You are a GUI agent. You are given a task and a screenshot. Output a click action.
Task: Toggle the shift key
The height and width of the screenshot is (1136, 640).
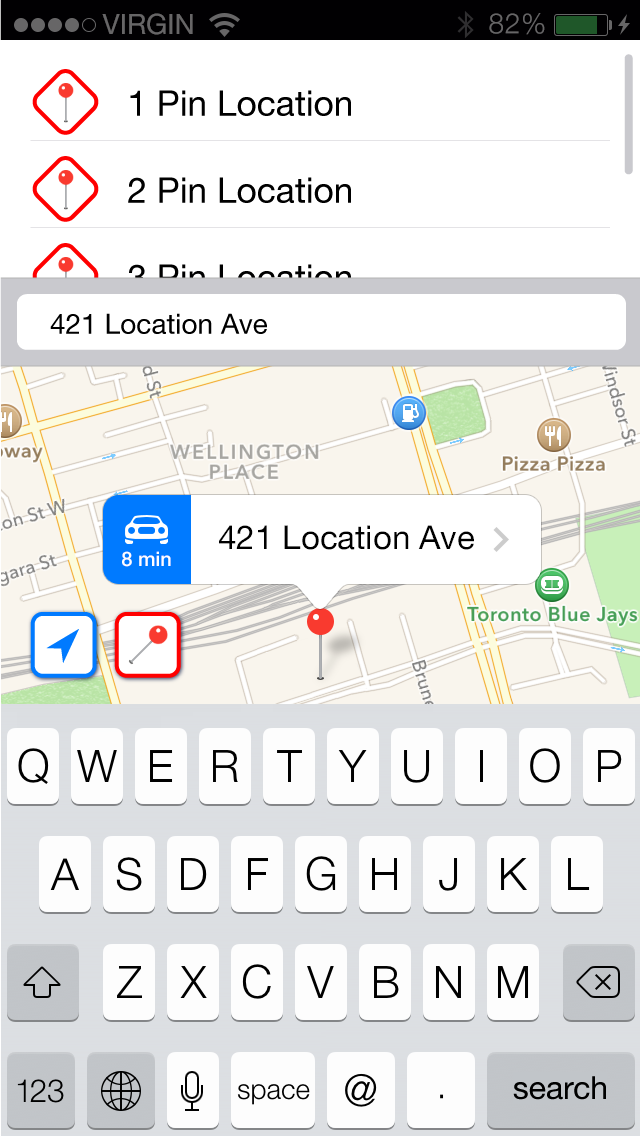pos(41,985)
